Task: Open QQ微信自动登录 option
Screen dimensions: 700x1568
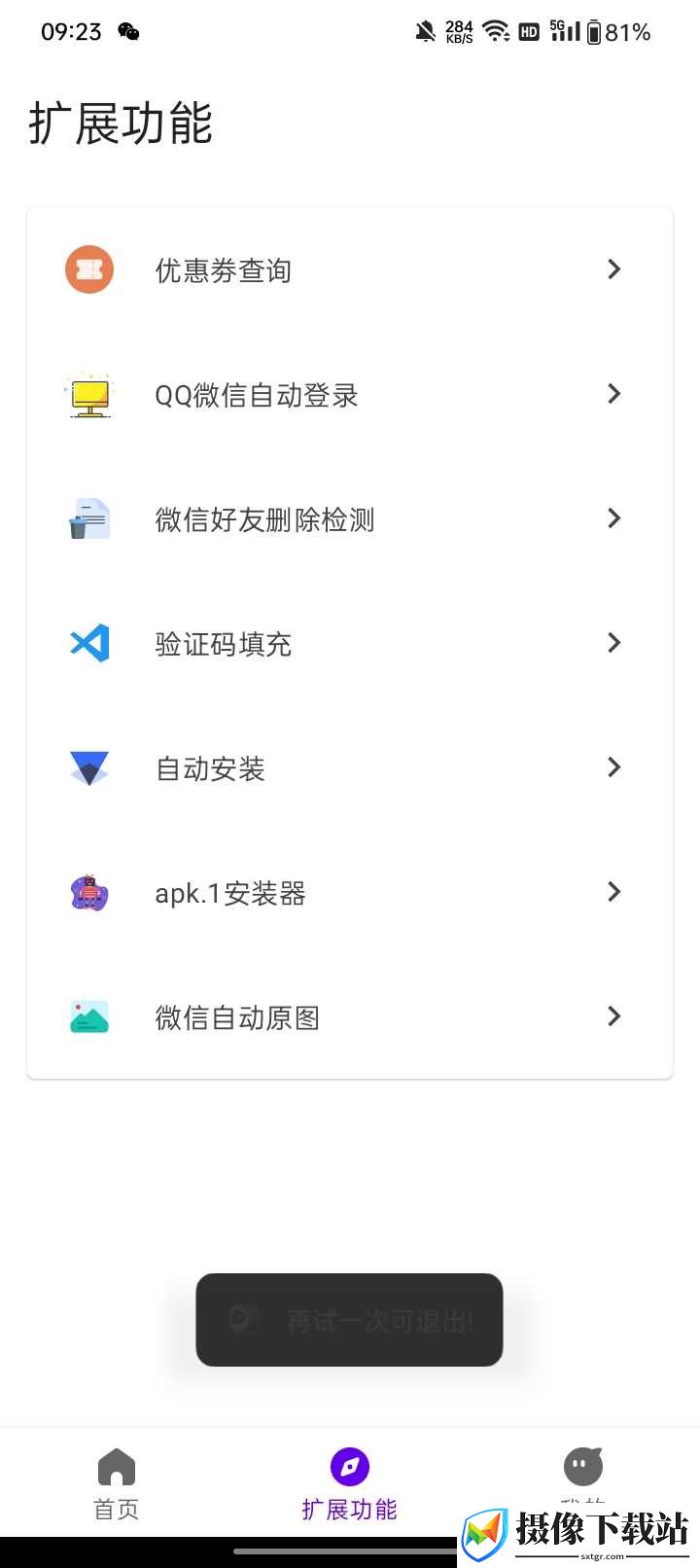Action: click(350, 394)
